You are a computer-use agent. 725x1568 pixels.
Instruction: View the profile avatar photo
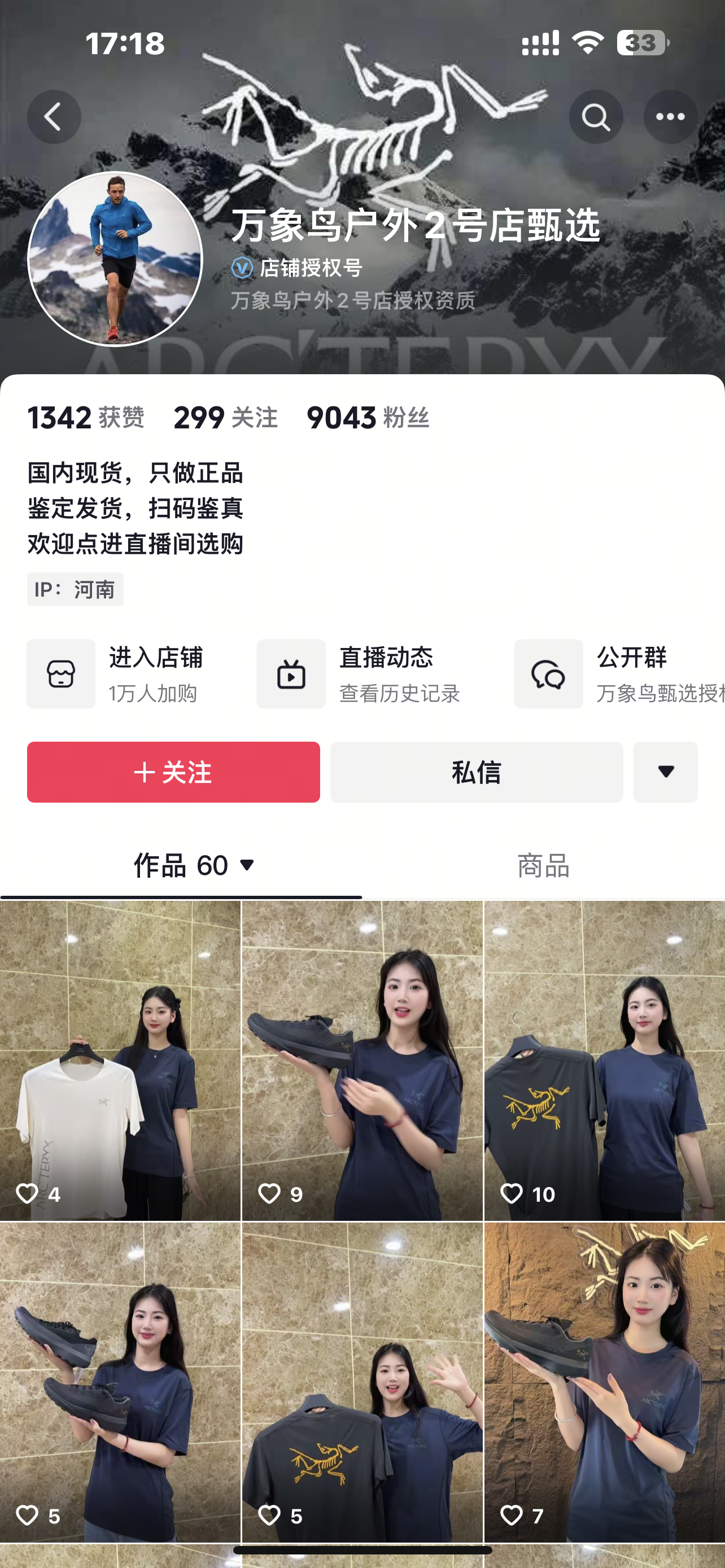[115, 259]
